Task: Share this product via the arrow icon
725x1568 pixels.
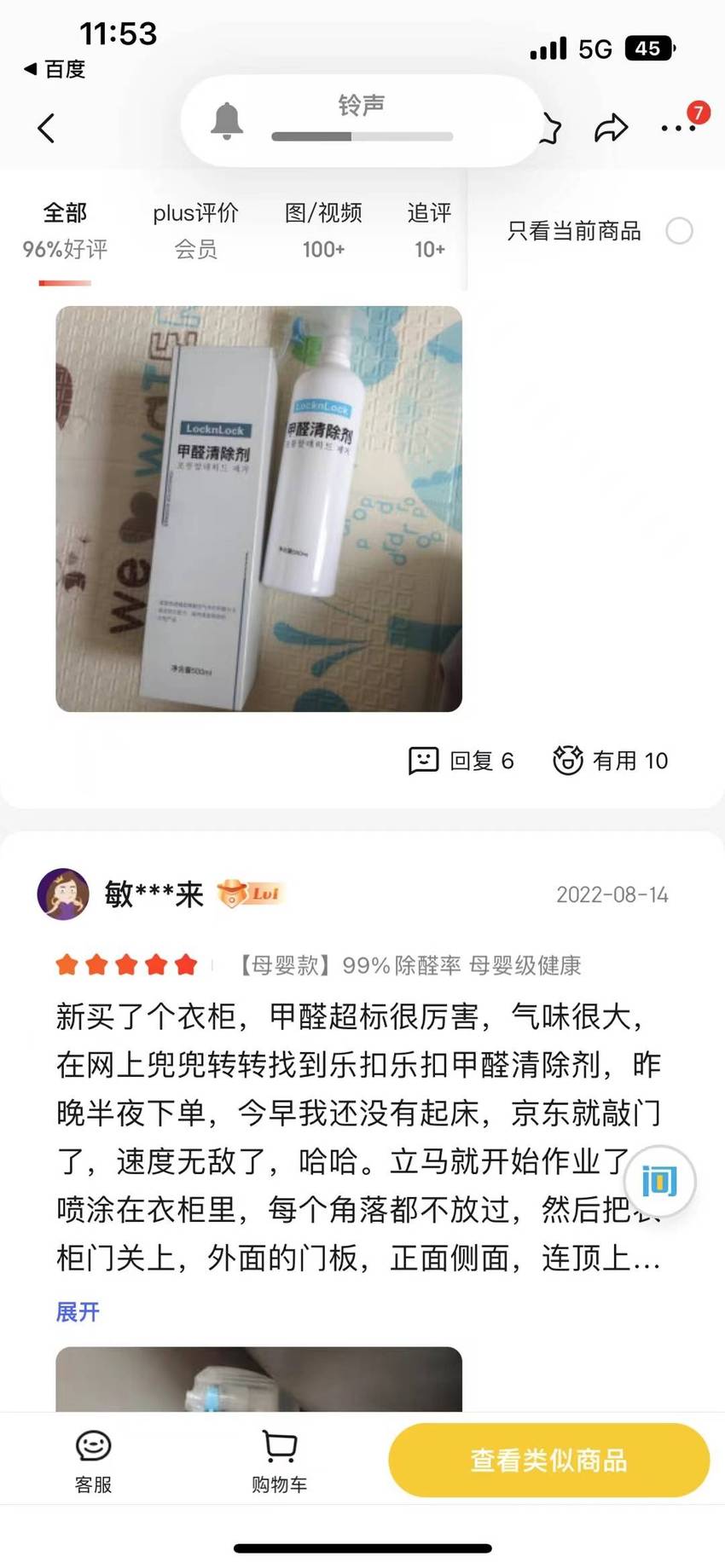Action: [x=611, y=128]
